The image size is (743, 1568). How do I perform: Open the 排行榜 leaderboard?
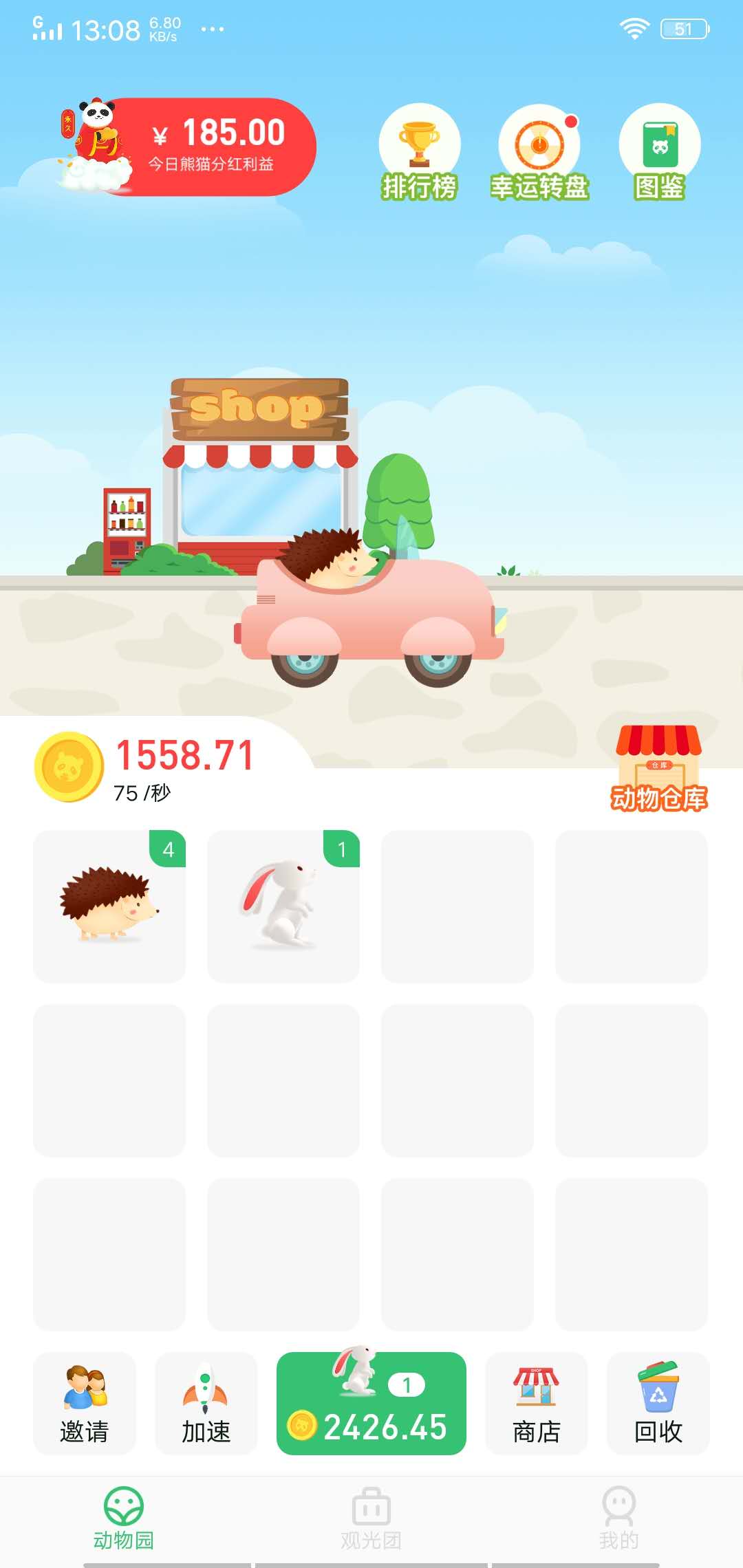[419, 153]
